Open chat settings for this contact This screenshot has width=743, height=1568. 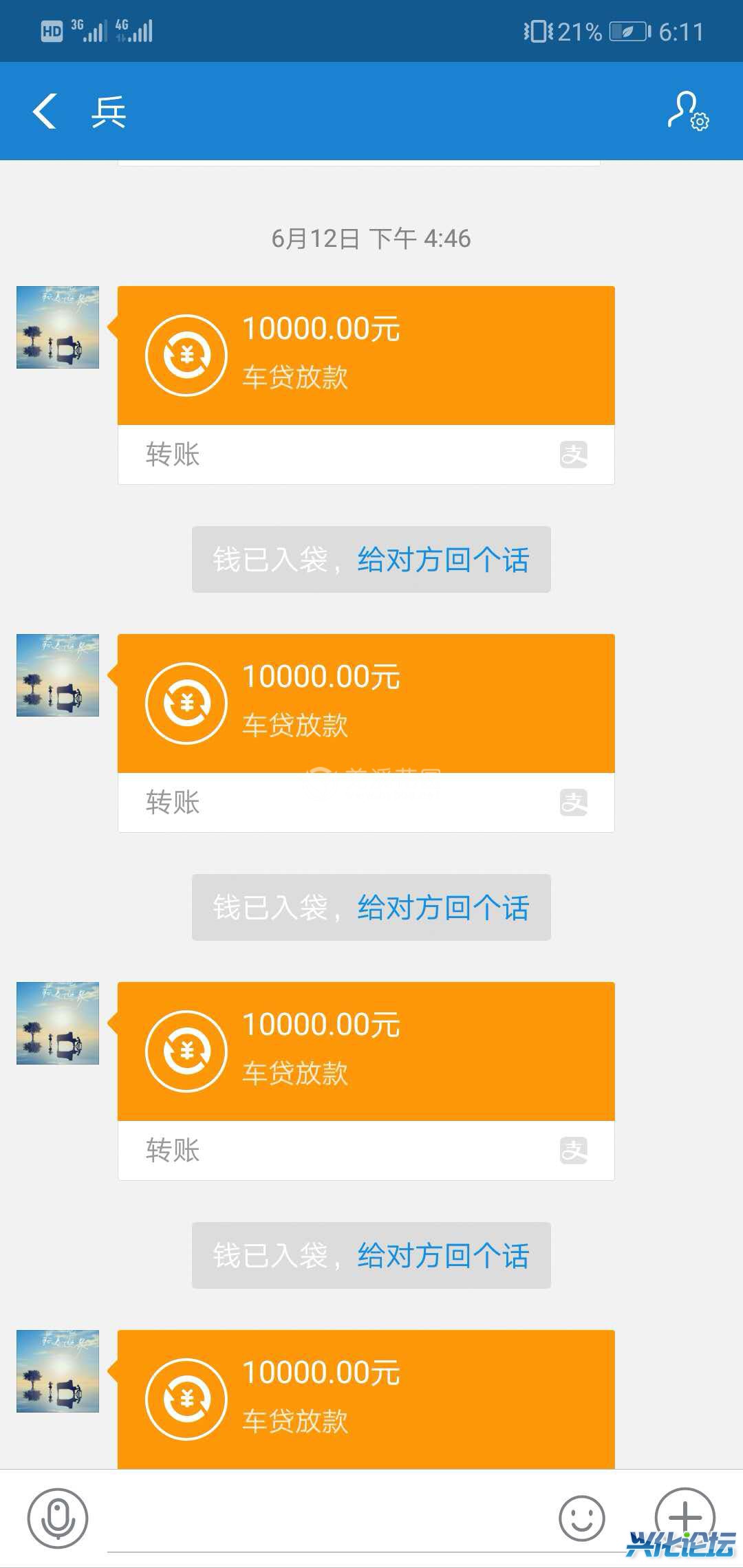coord(687,111)
